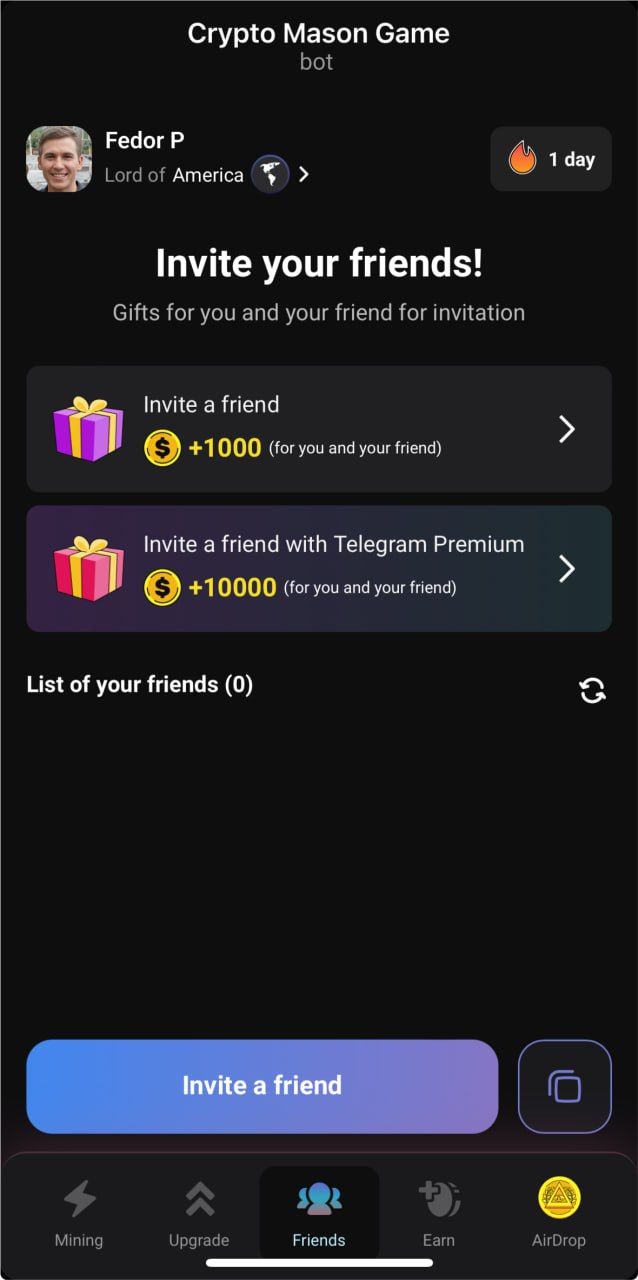The height and width of the screenshot is (1280, 638).
Task: Select the Friends tab
Action: tap(319, 1213)
